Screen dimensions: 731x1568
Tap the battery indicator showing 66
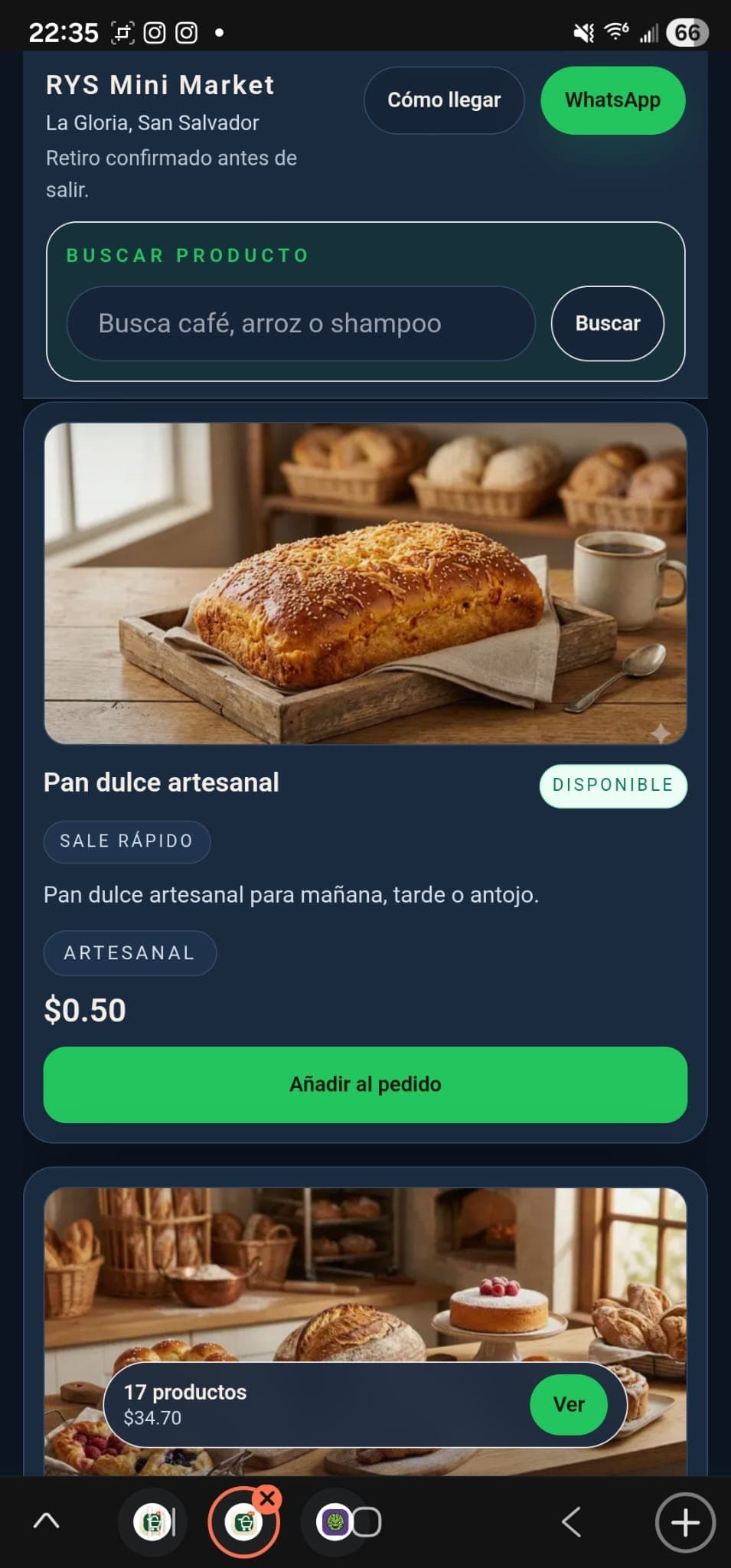click(687, 32)
